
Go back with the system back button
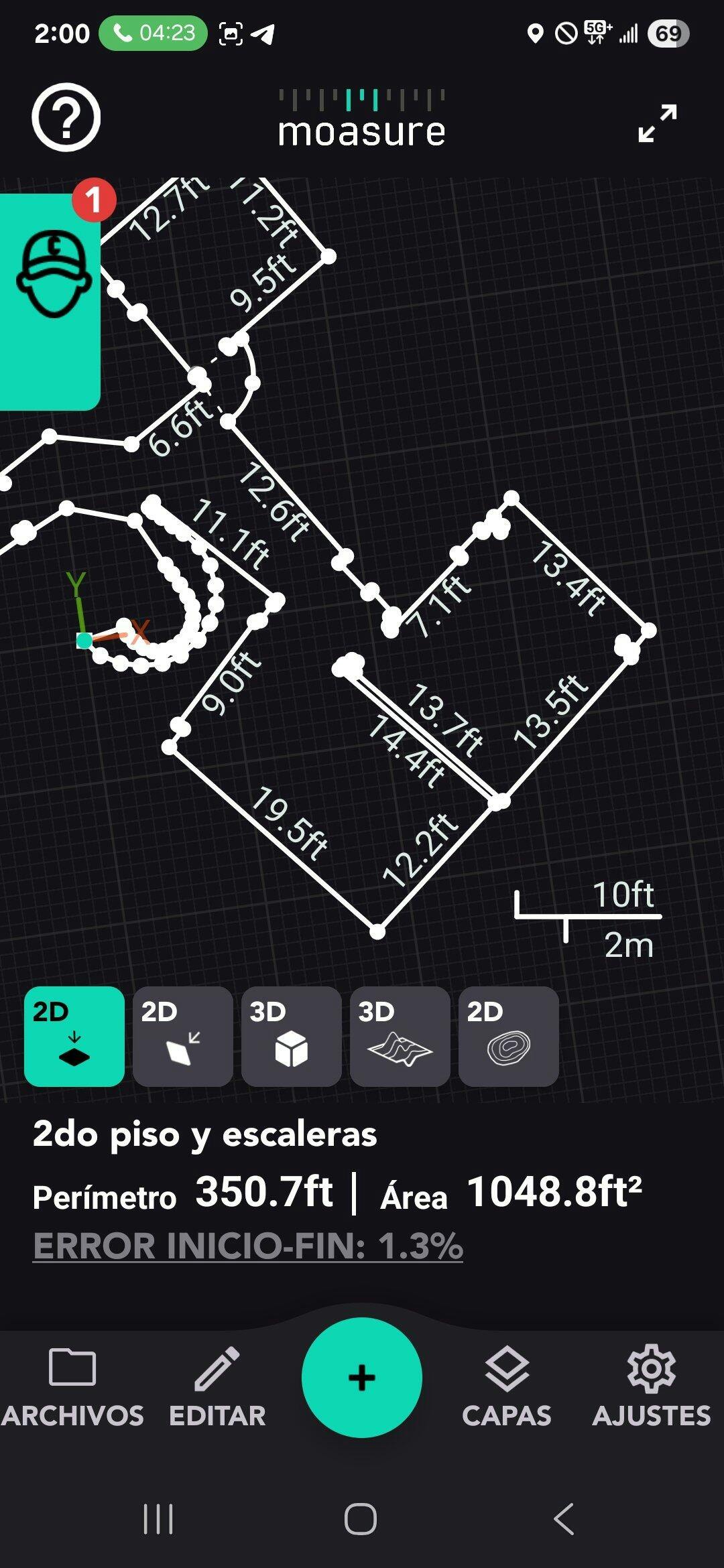564,1518
